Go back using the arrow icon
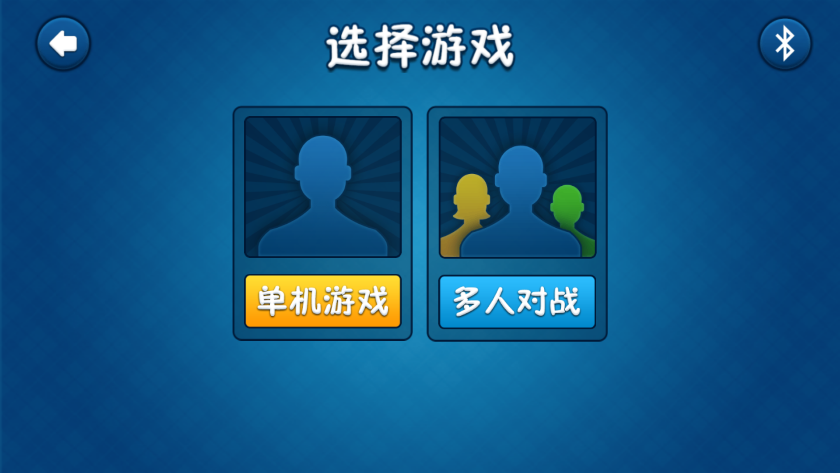Screen dimensions: 840x473 pyautogui.click(x=63, y=43)
